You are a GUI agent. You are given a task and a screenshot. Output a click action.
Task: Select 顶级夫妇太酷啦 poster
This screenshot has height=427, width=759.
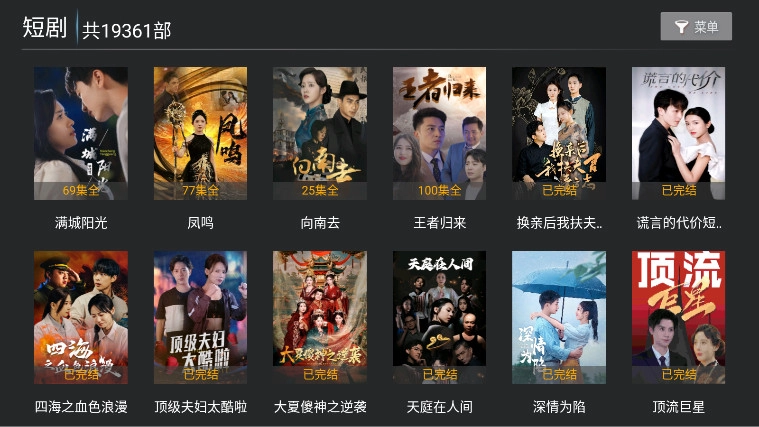pos(200,317)
